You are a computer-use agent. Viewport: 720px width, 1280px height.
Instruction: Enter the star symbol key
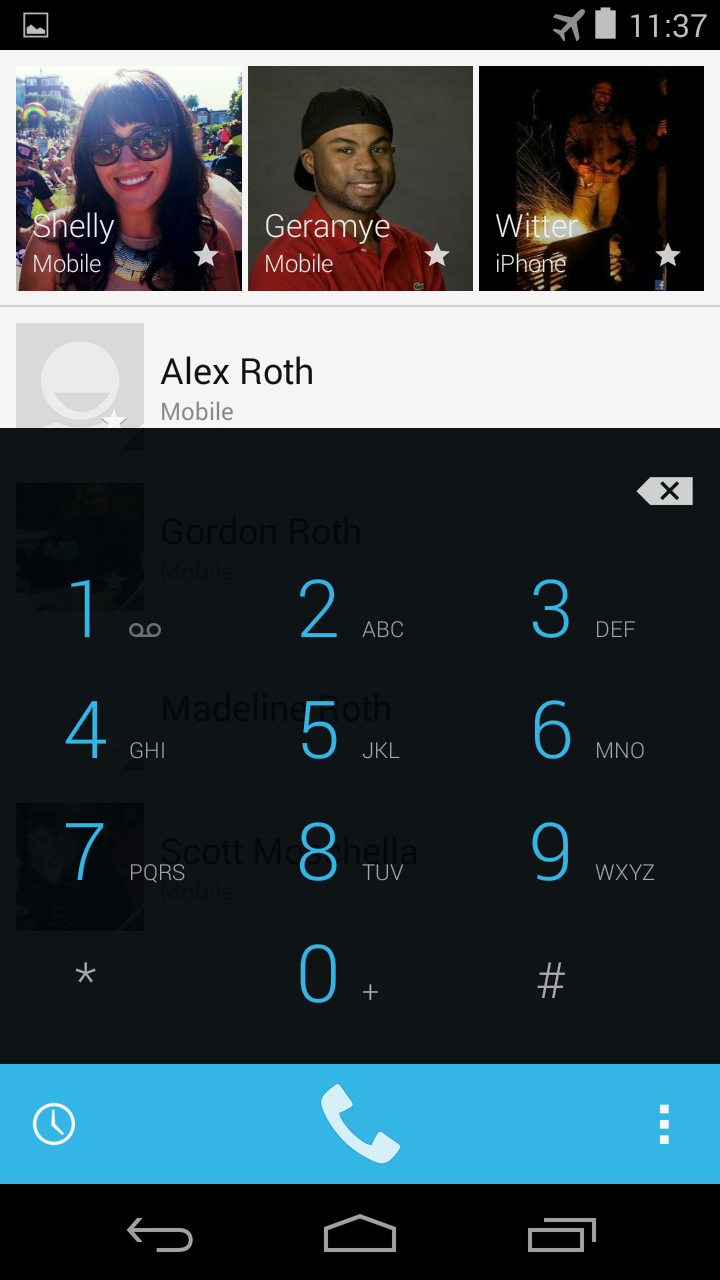coord(87,975)
